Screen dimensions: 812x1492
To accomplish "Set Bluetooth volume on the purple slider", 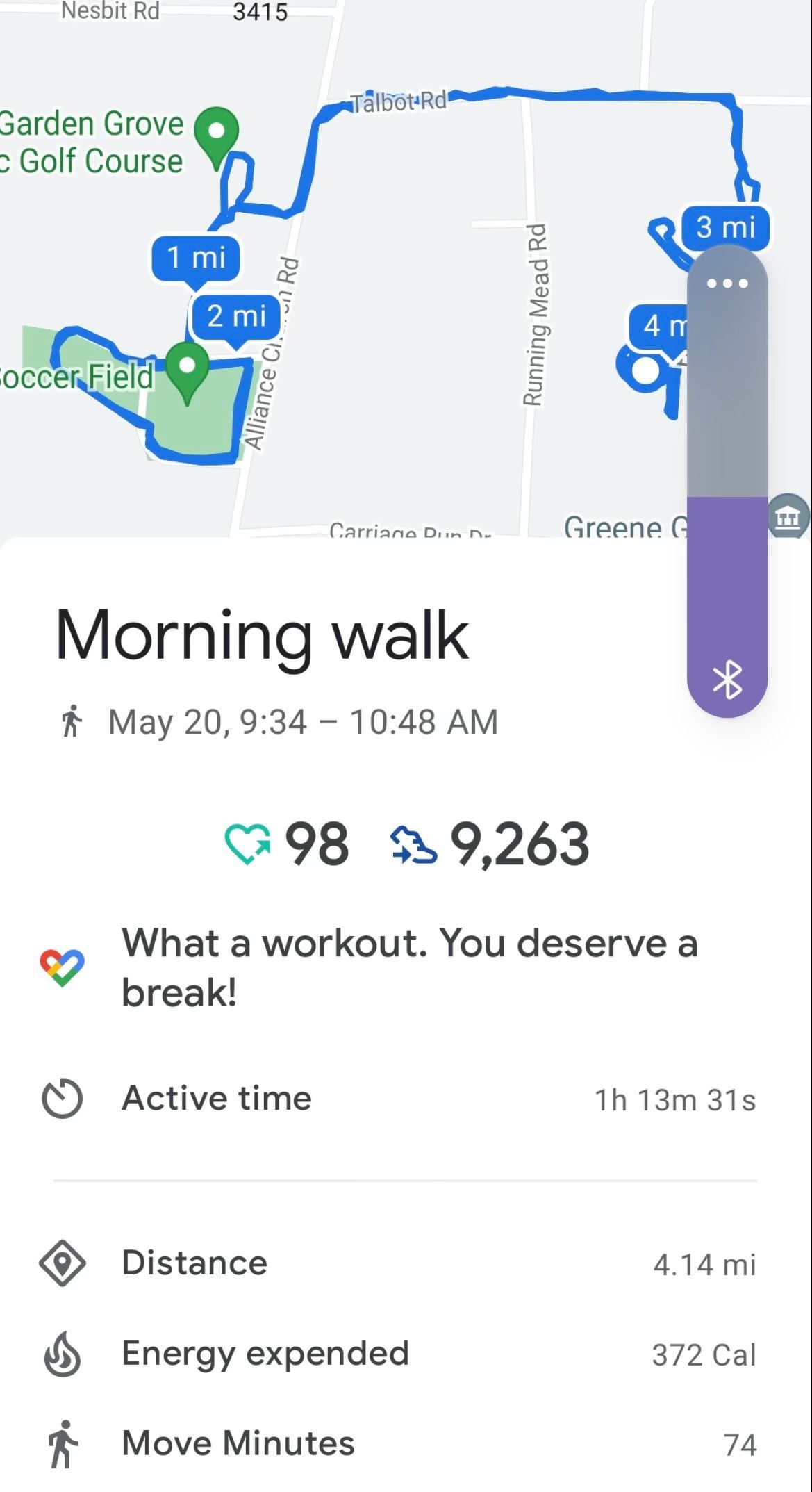I will tap(727, 591).
